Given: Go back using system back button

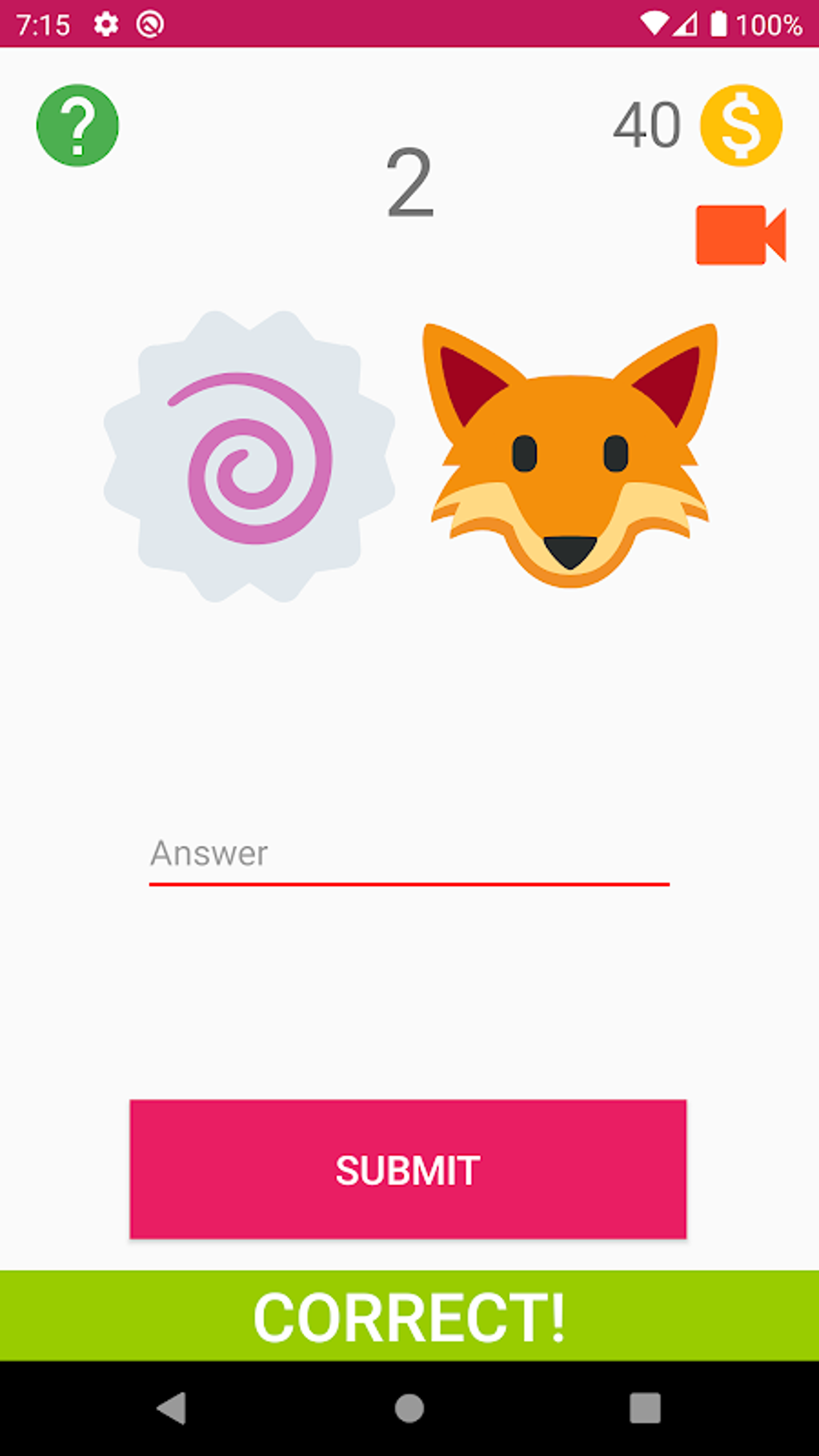Looking at the screenshot, I should coord(172,1408).
